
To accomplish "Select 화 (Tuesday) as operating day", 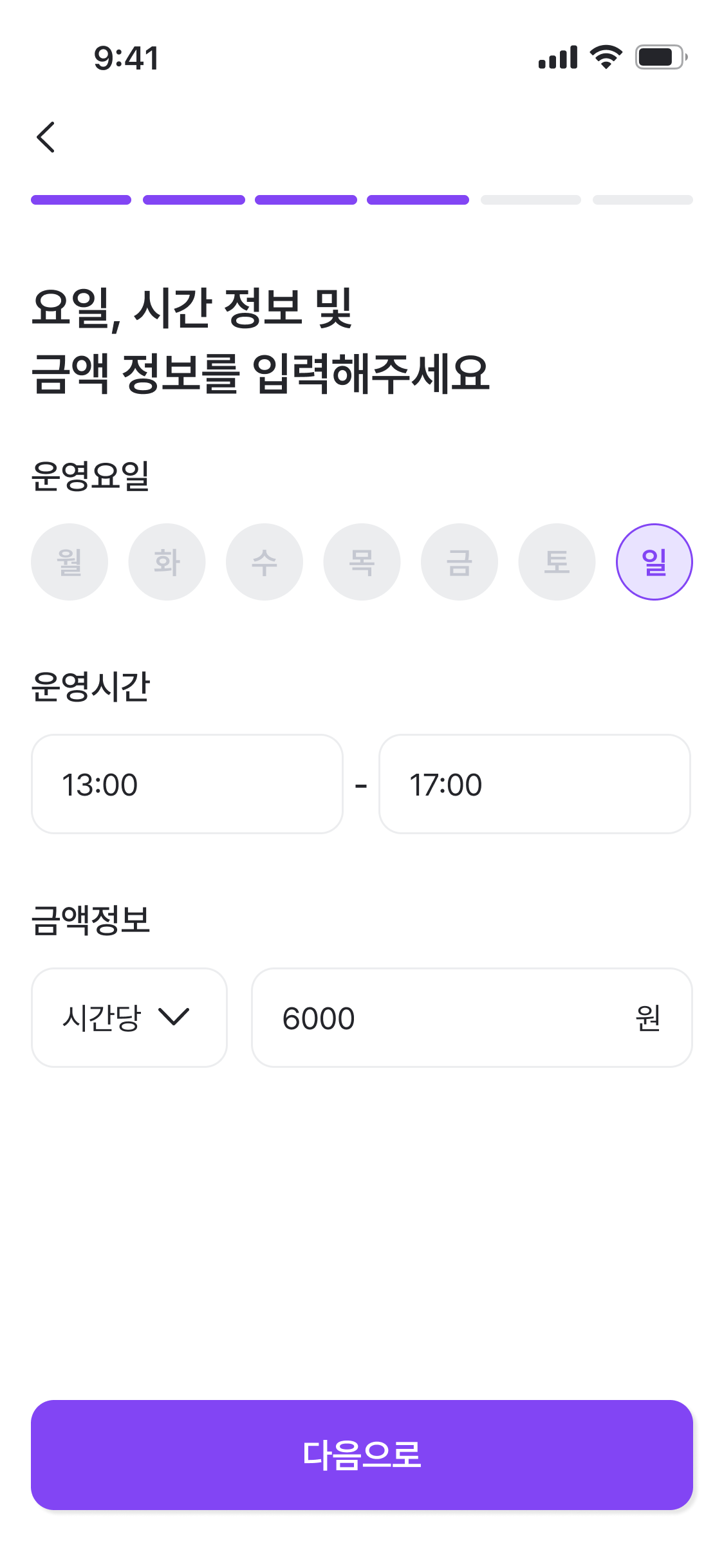I will 167,562.
